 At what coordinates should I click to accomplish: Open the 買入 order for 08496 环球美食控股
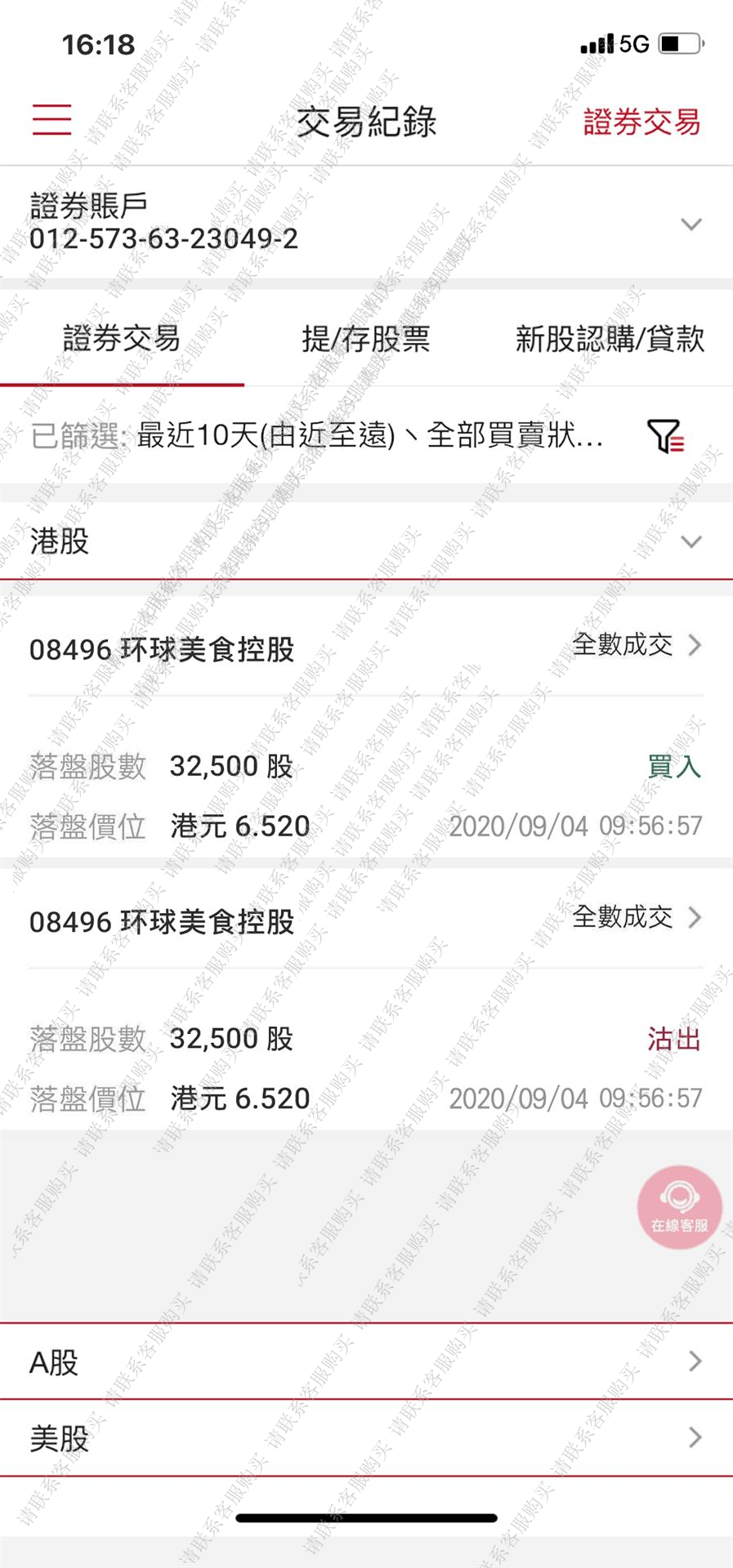click(637, 645)
